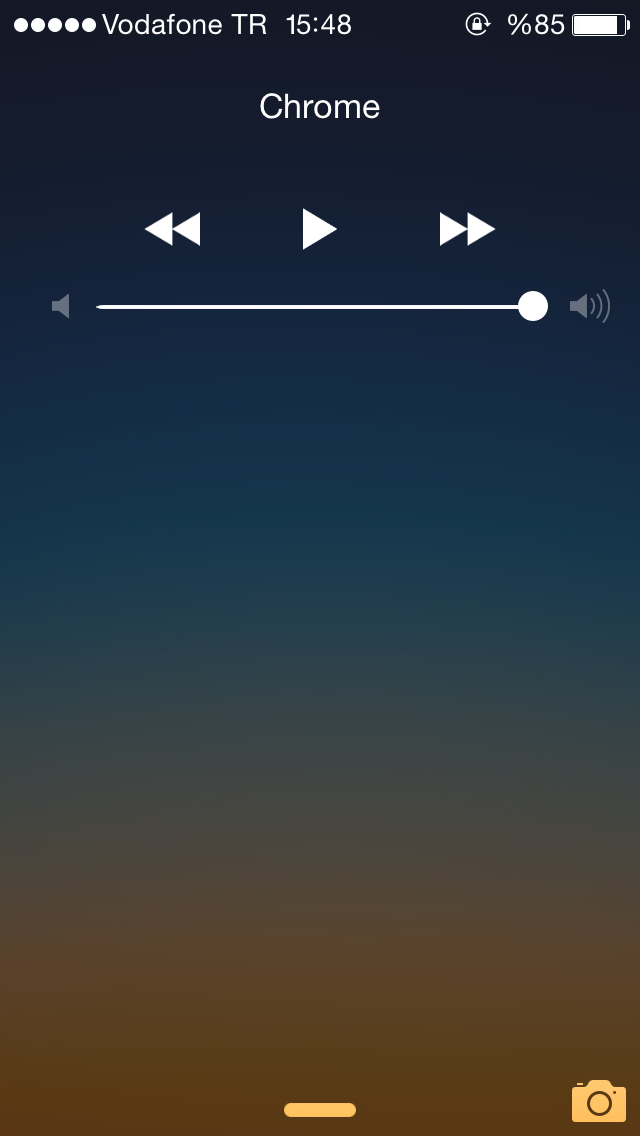Tap the orange grabber handle at bottom

coord(320,1110)
